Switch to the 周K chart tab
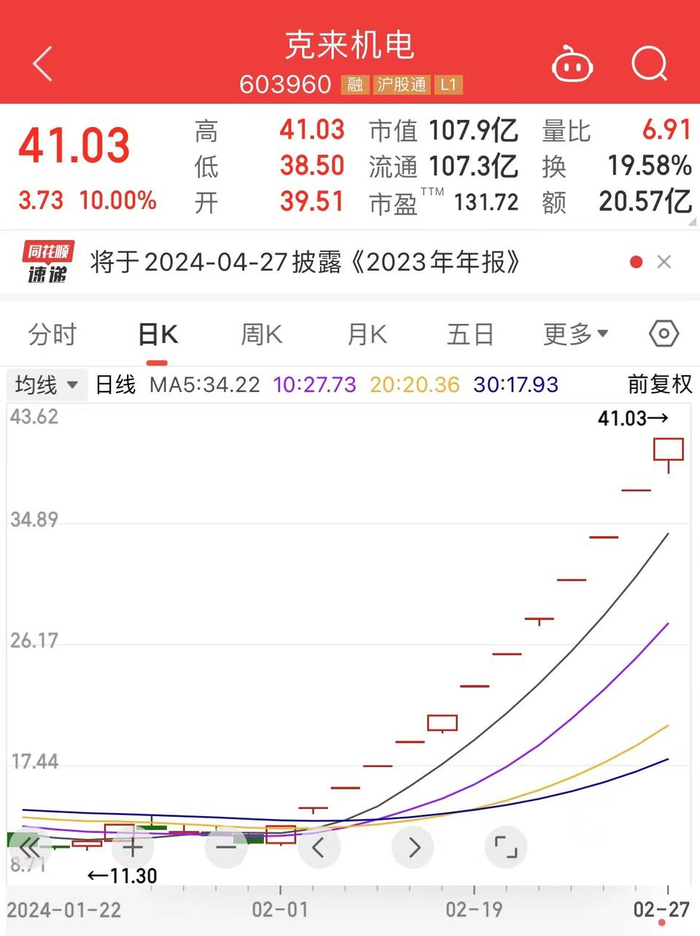The image size is (700, 936). 261,334
